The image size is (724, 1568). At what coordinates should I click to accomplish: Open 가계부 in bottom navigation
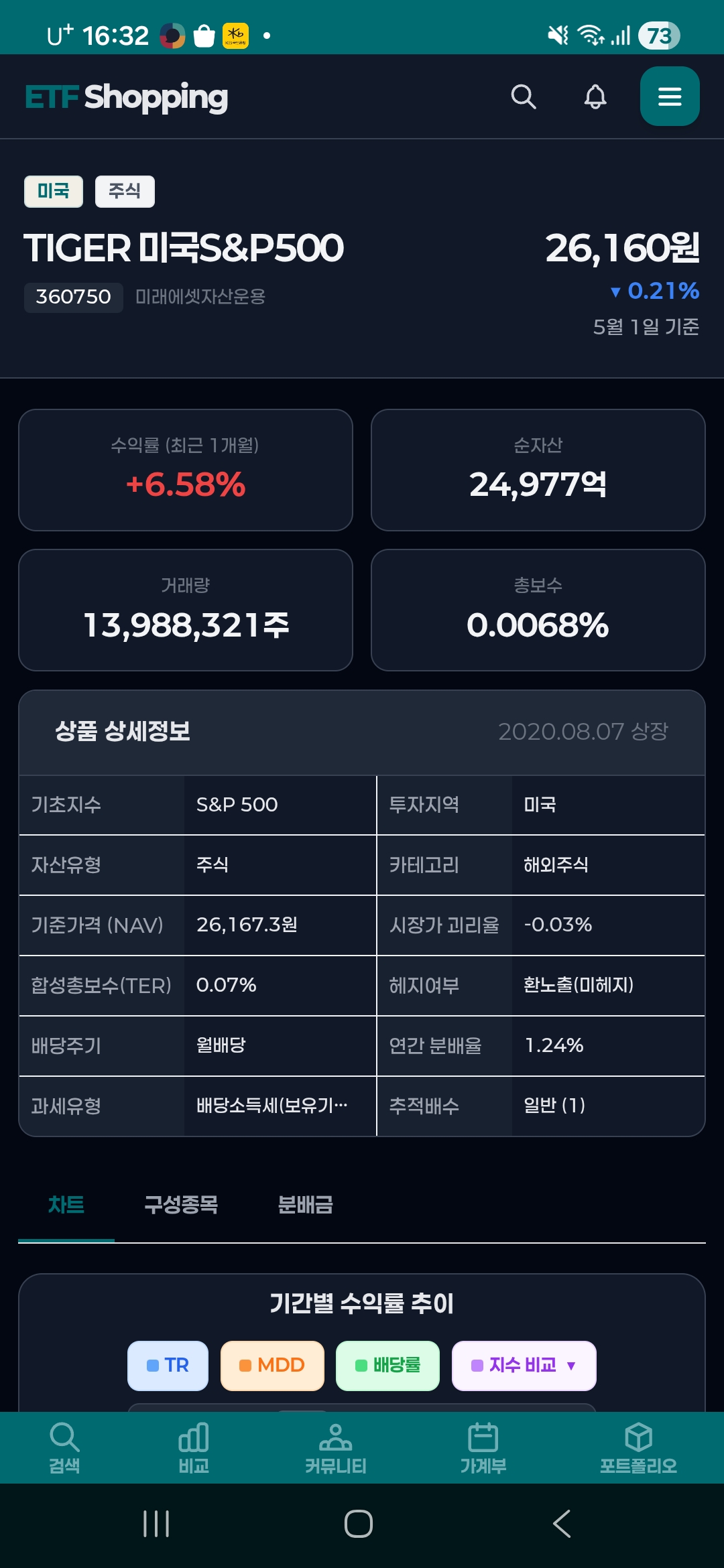[x=483, y=1447]
